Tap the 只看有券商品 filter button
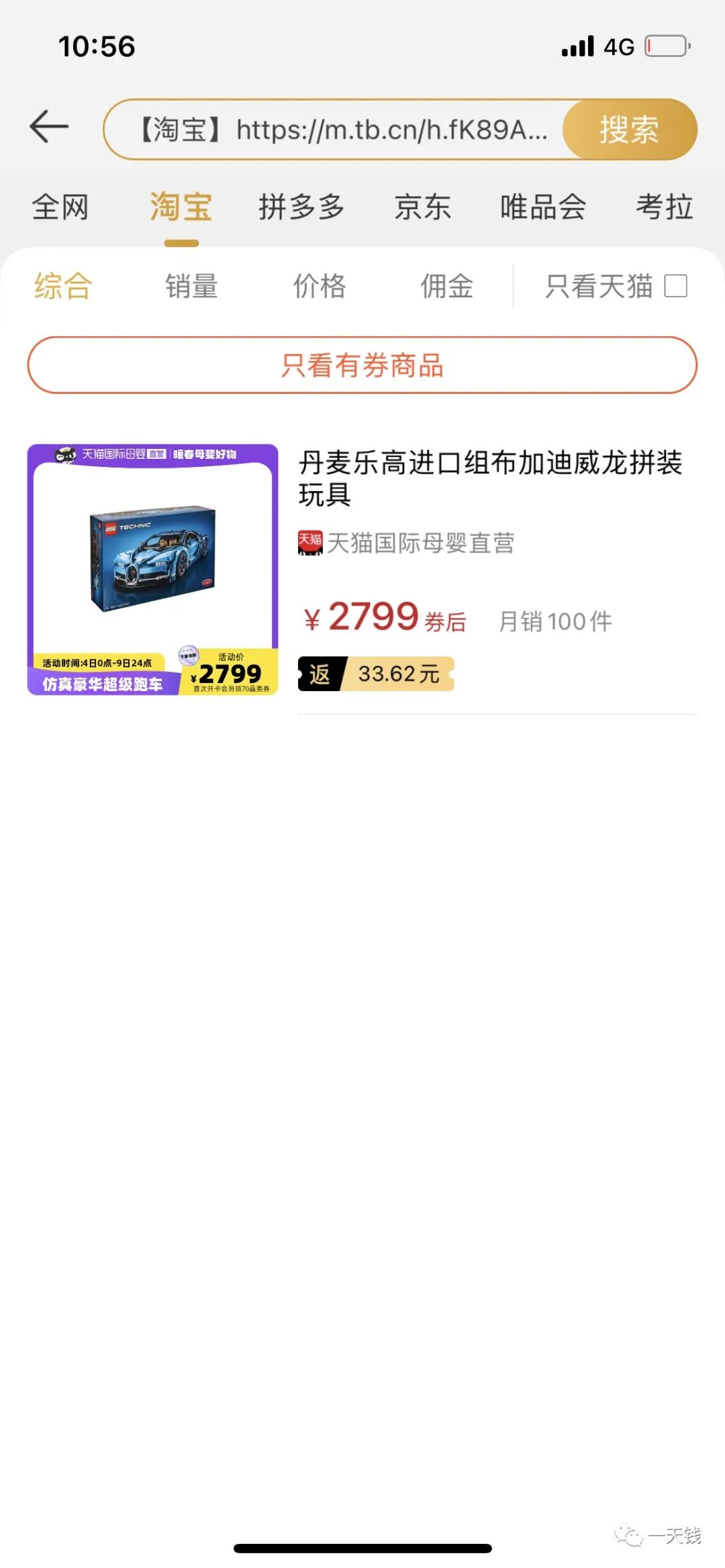725x1568 pixels. pos(362,365)
